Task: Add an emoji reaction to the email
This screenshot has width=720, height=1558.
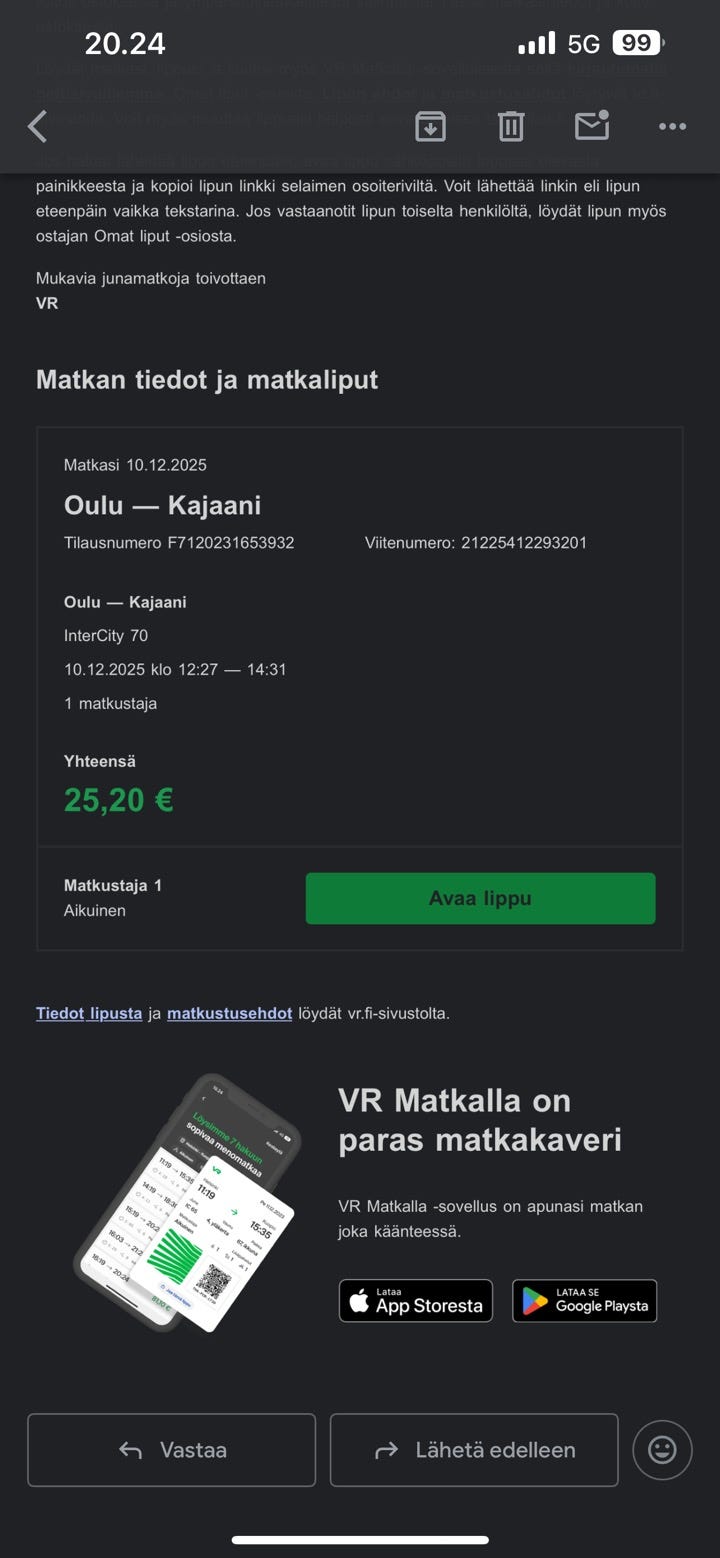Action: 661,1450
